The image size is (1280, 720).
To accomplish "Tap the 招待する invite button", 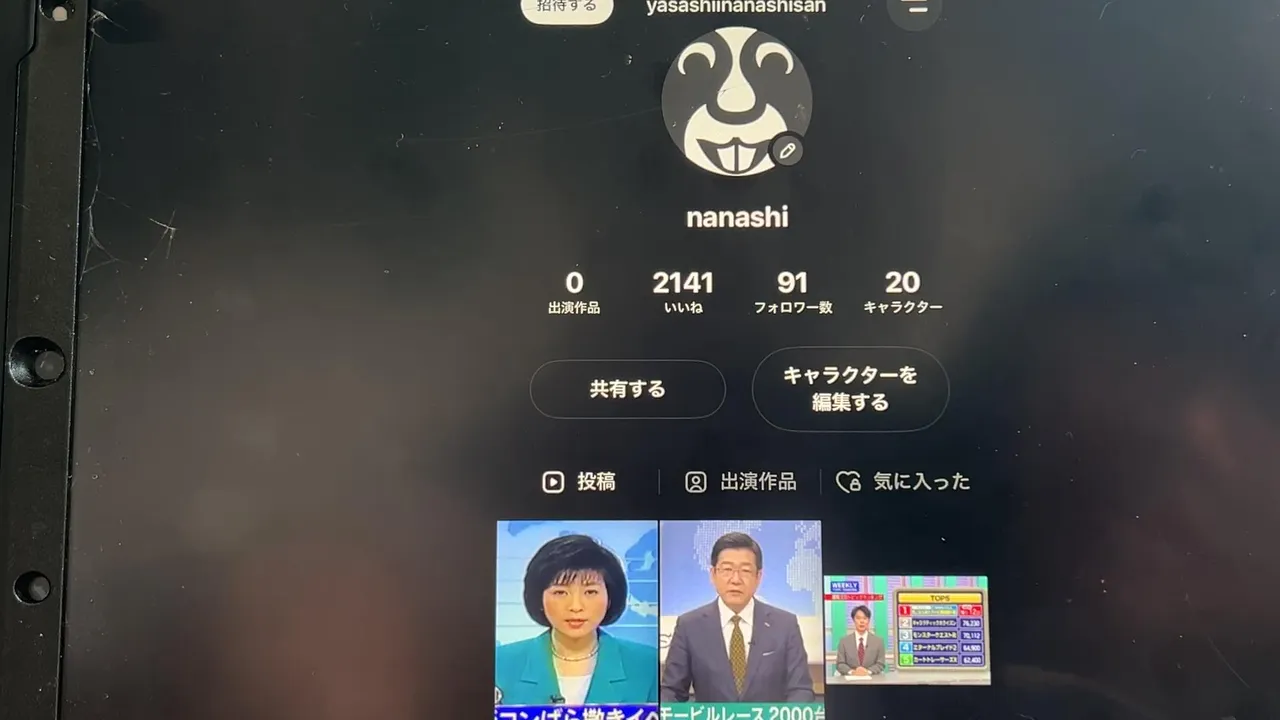I will 567,8.
